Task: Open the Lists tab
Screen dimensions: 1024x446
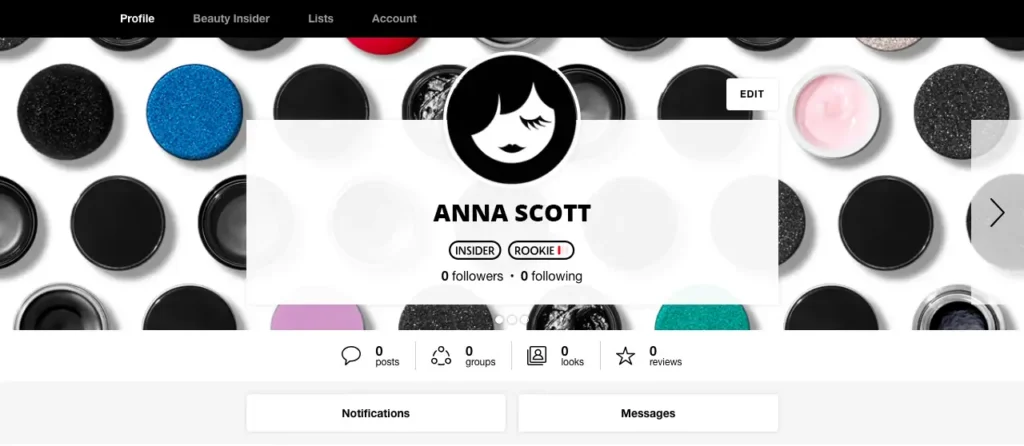Action: point(321,18)
